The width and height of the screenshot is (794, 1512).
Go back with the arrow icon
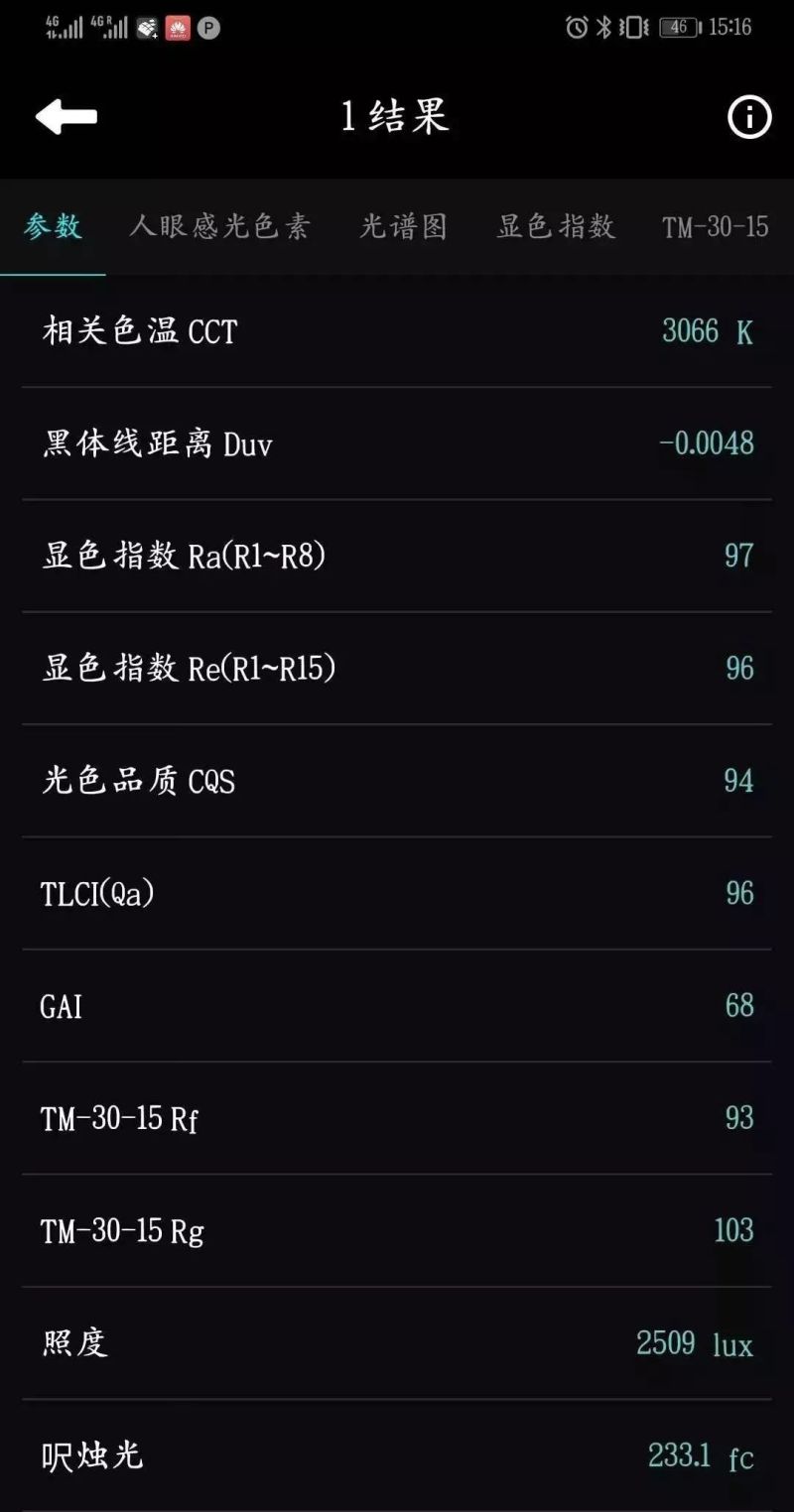[x=66, y=117]
